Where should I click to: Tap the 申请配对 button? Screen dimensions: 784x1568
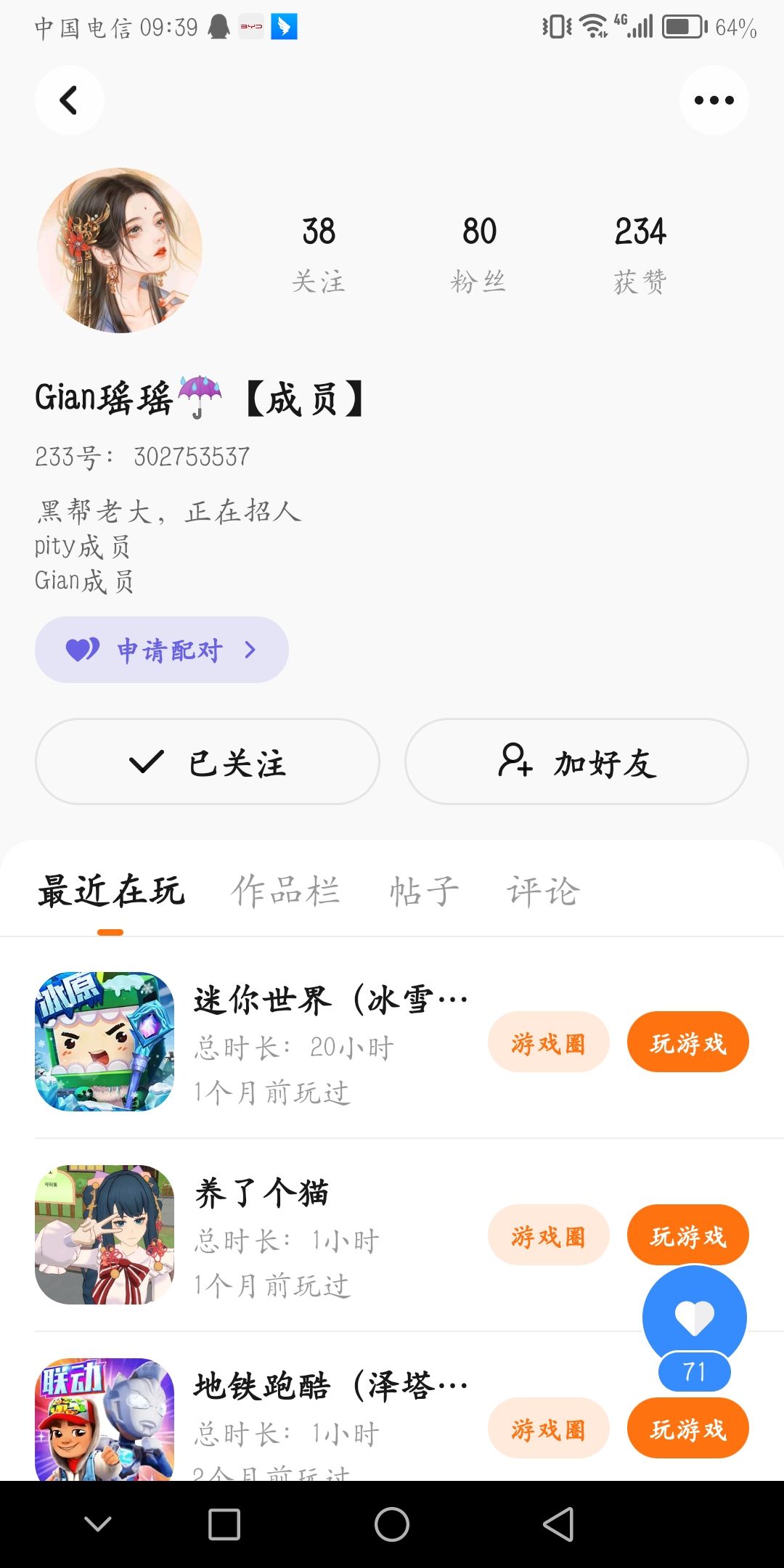click(162, 650)
